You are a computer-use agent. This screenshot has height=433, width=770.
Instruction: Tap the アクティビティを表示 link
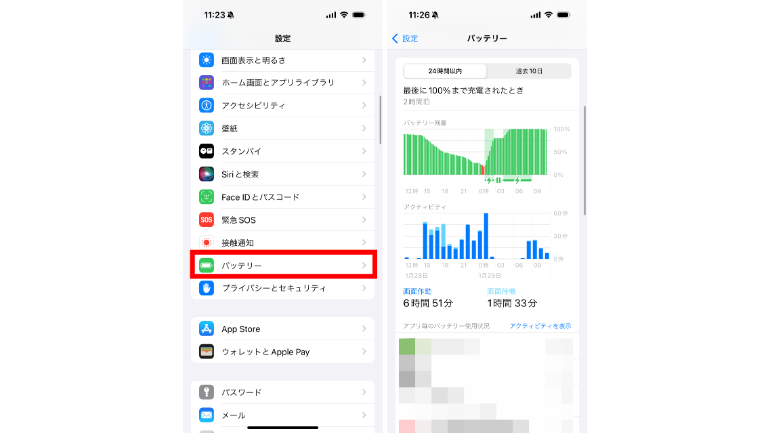540,326
